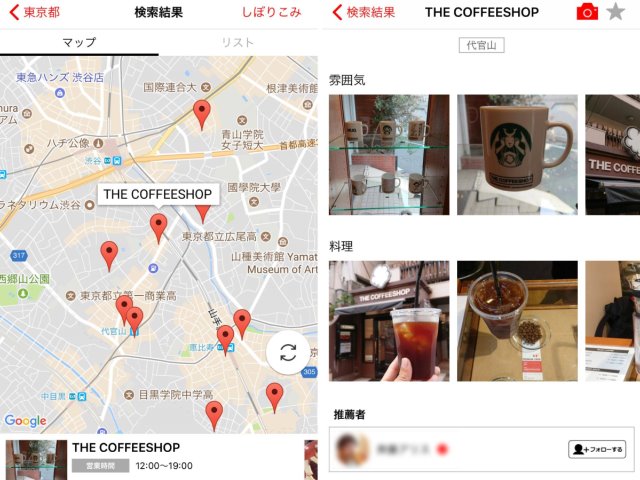Go back to 東京都
640x480 pixels.
(35, 13)
